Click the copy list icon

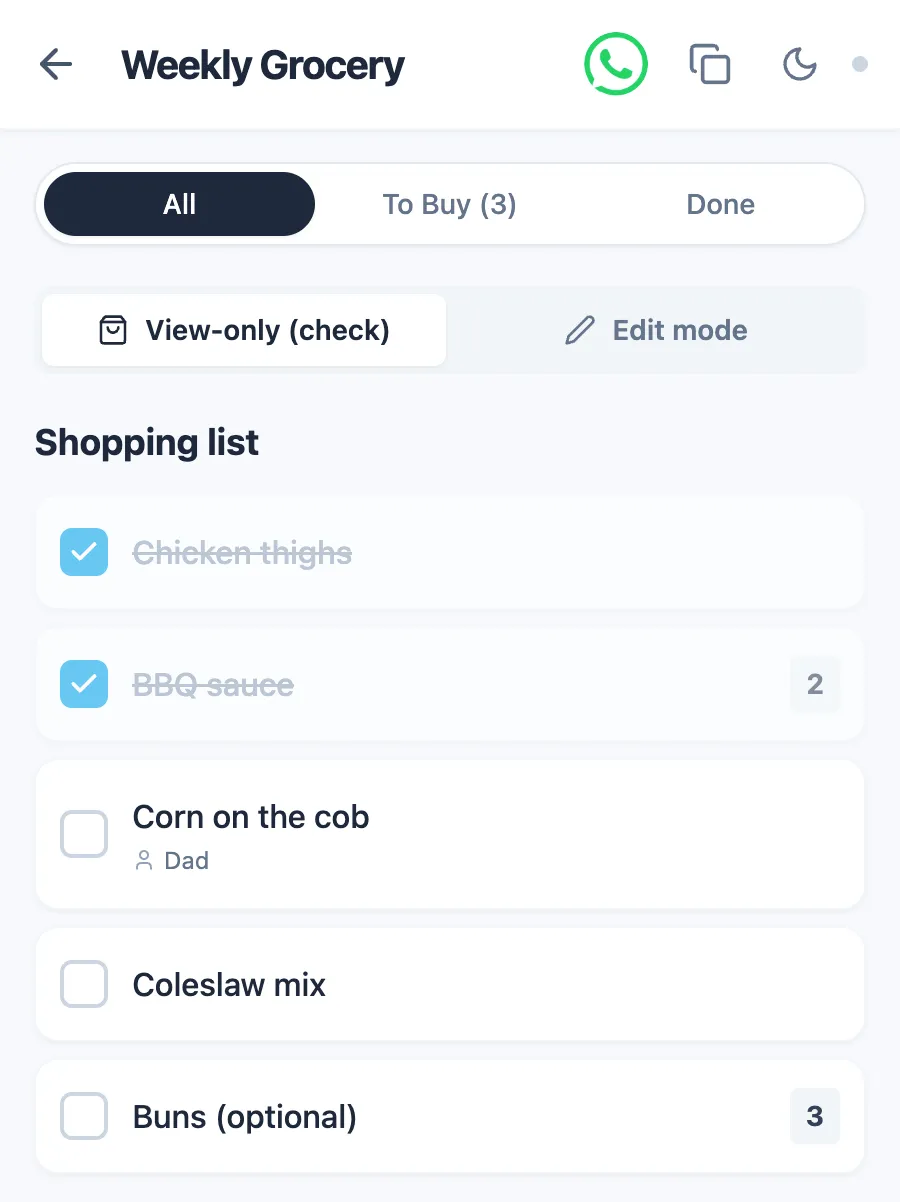710,63
